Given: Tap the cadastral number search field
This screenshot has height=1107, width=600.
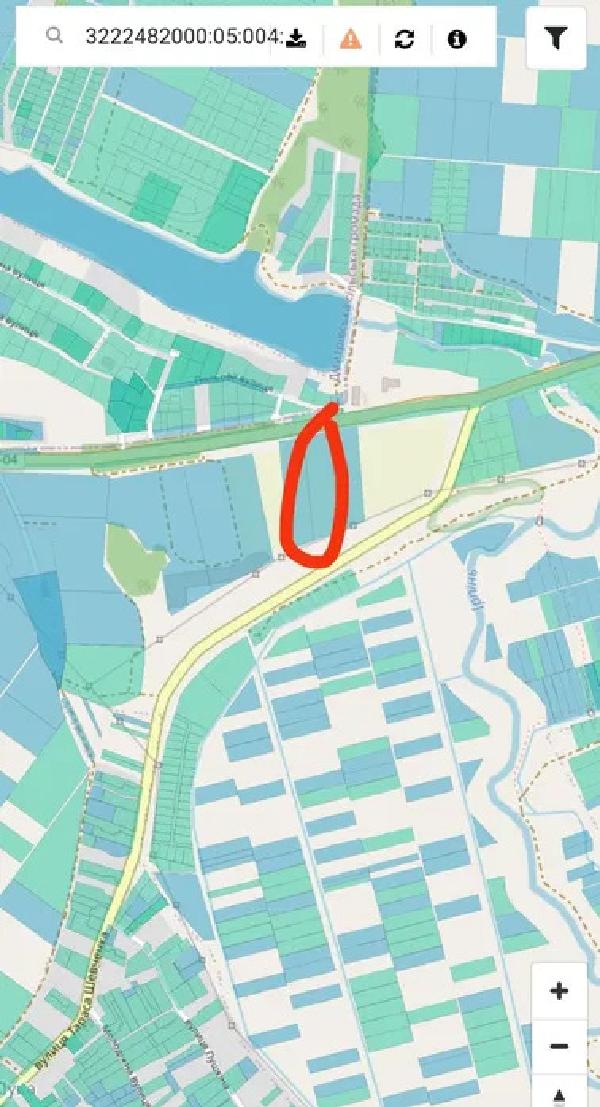Looking at the screenshot, I should tap(185, 37).
